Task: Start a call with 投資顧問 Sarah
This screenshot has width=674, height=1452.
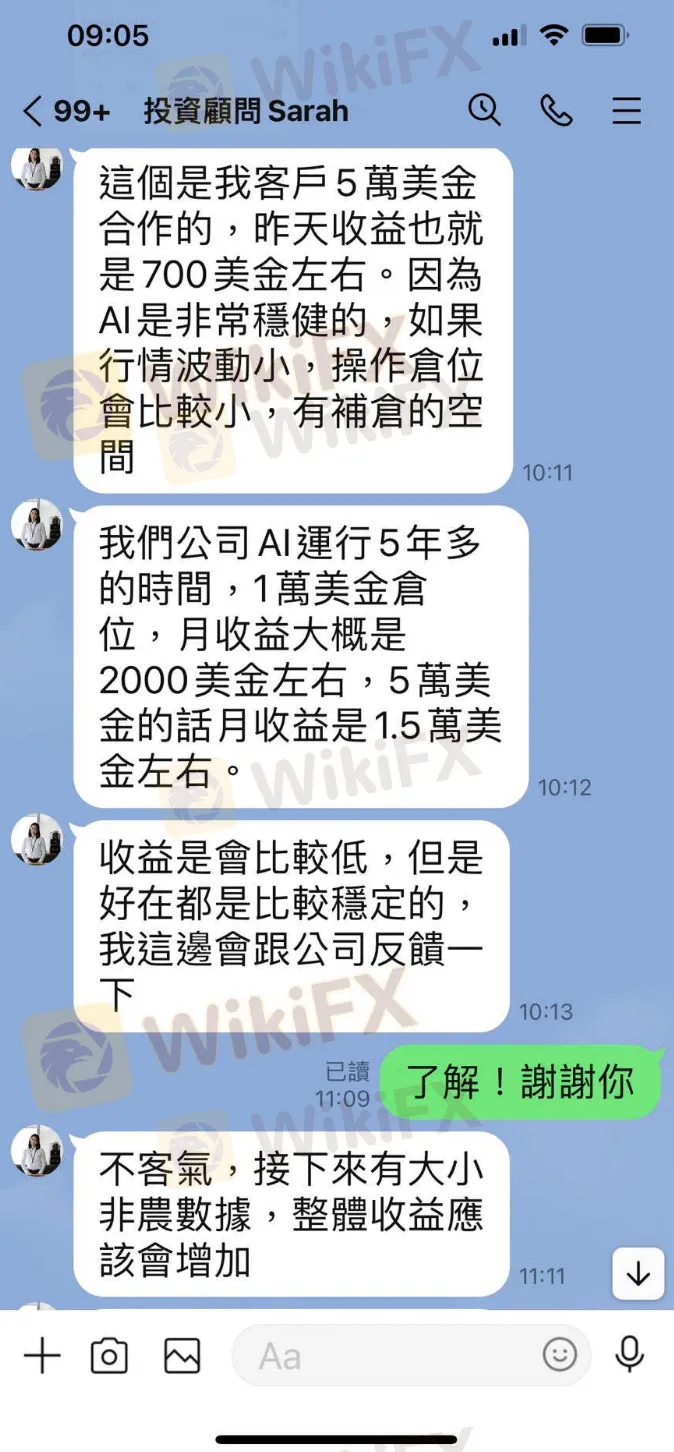Action: coord(556,110)
